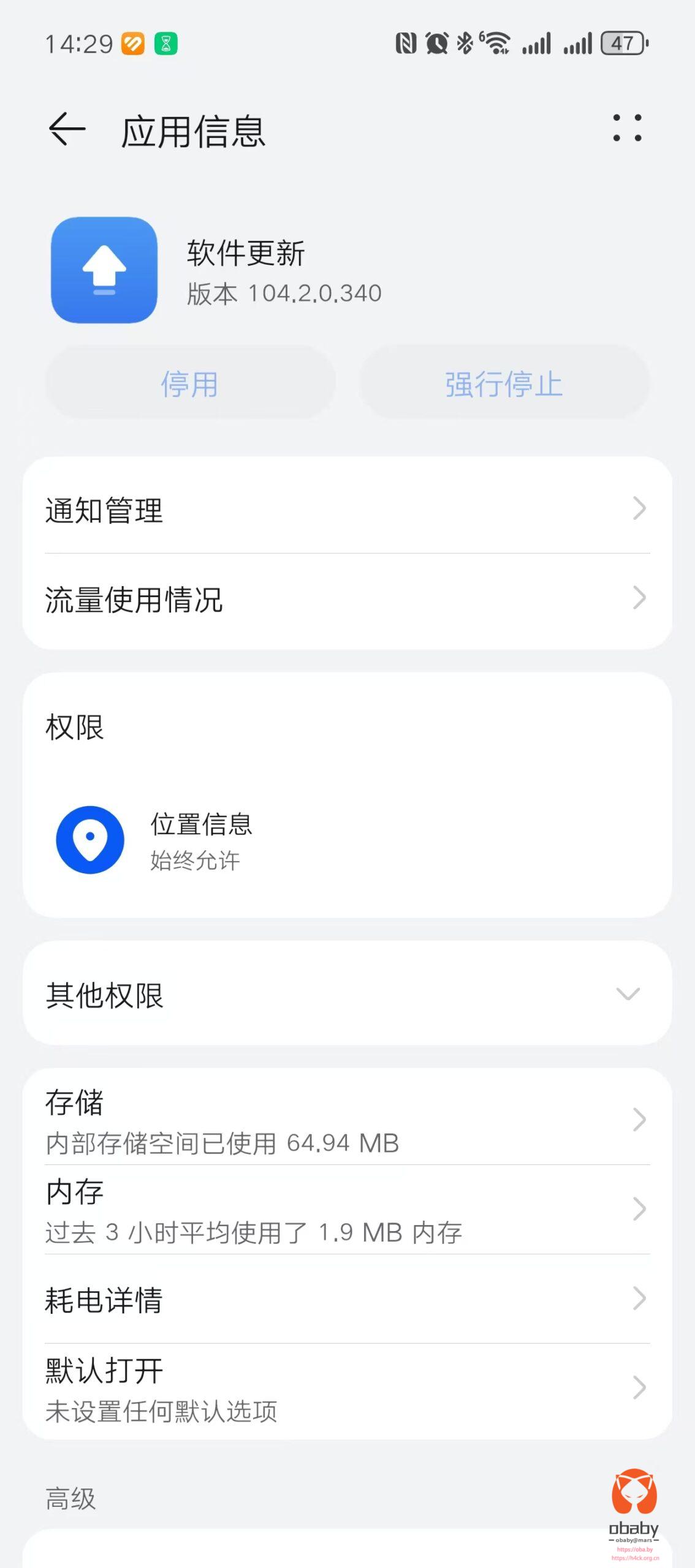Viewport: 695px width, 1568px height.
Task: Check the 内存 usage row
Action: (x=347, y=1210)
